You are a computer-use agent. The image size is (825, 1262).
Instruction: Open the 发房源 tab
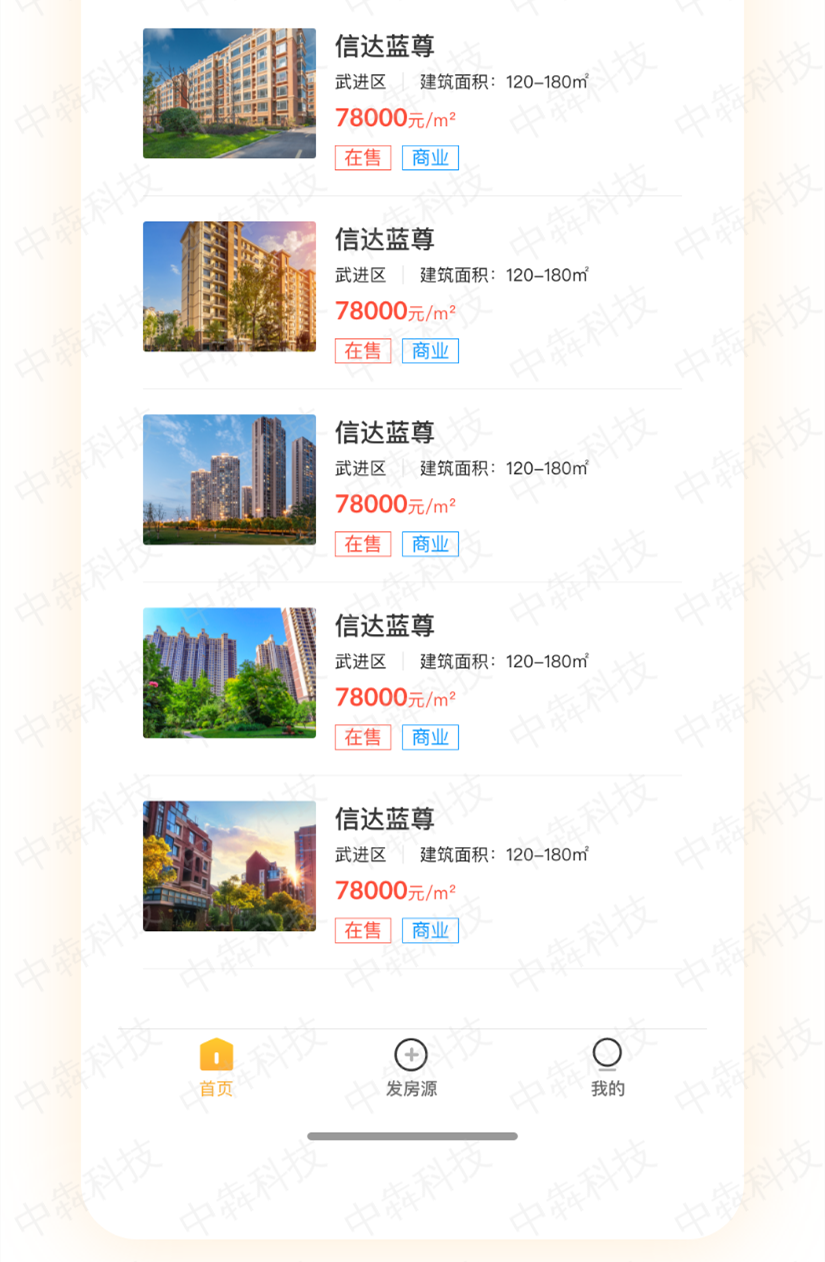click(x=411, y=1068)
